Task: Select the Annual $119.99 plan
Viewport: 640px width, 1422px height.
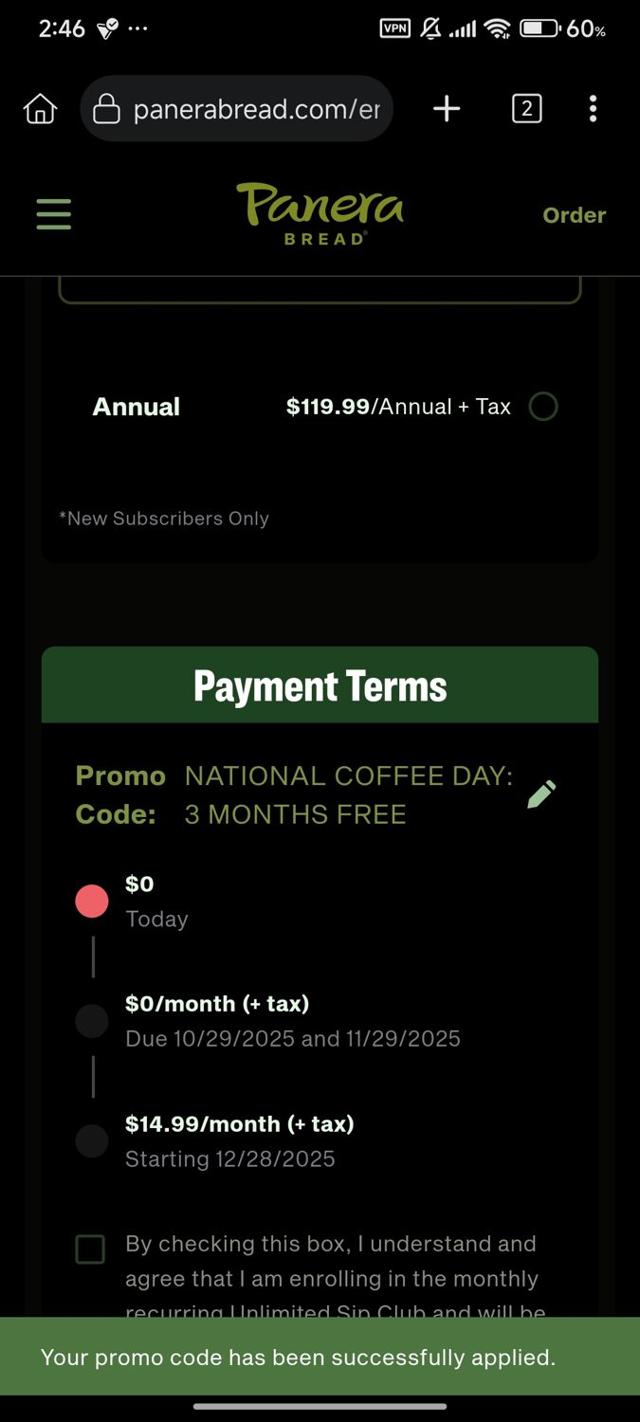Action: coord(543,407)
